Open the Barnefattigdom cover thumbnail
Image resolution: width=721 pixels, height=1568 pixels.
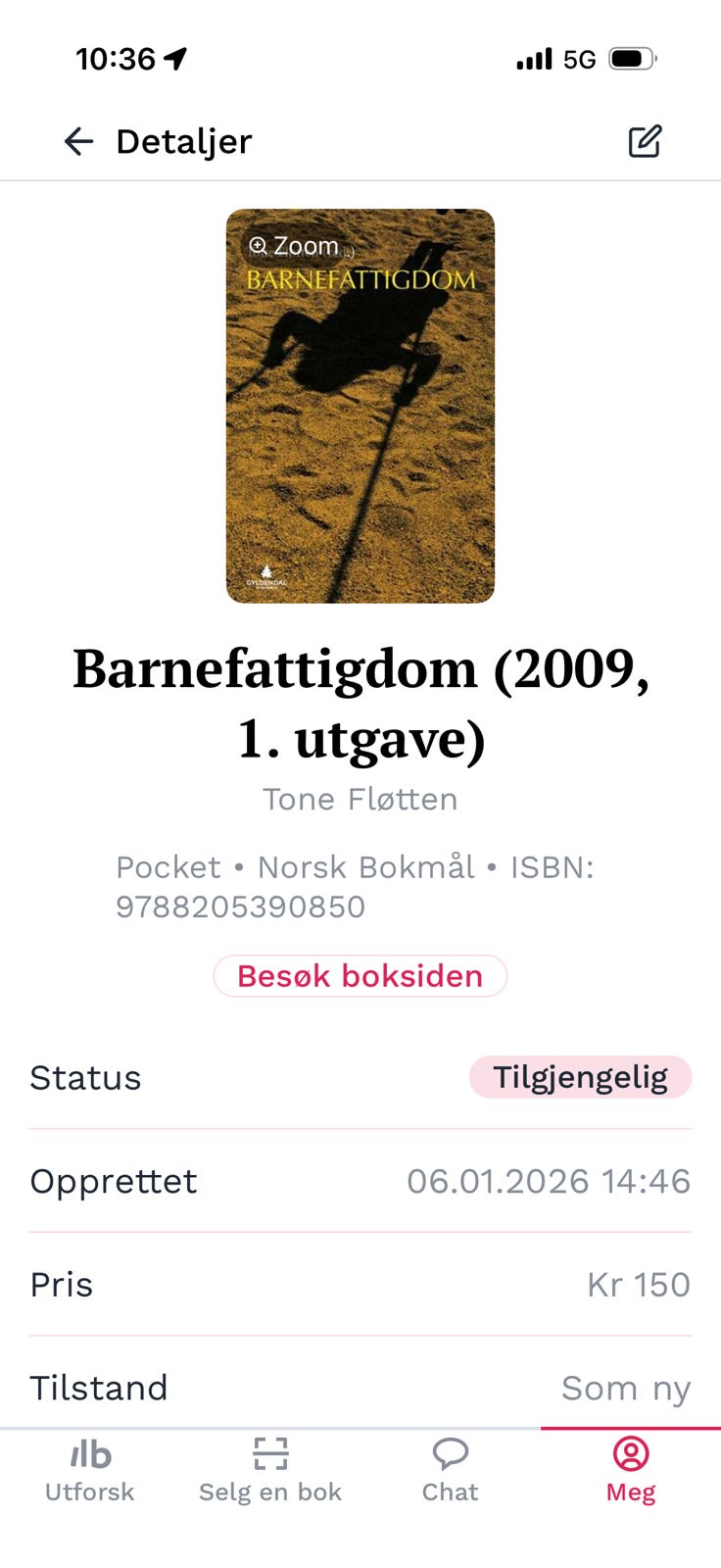pyautogui.click(x=360, y=405)
